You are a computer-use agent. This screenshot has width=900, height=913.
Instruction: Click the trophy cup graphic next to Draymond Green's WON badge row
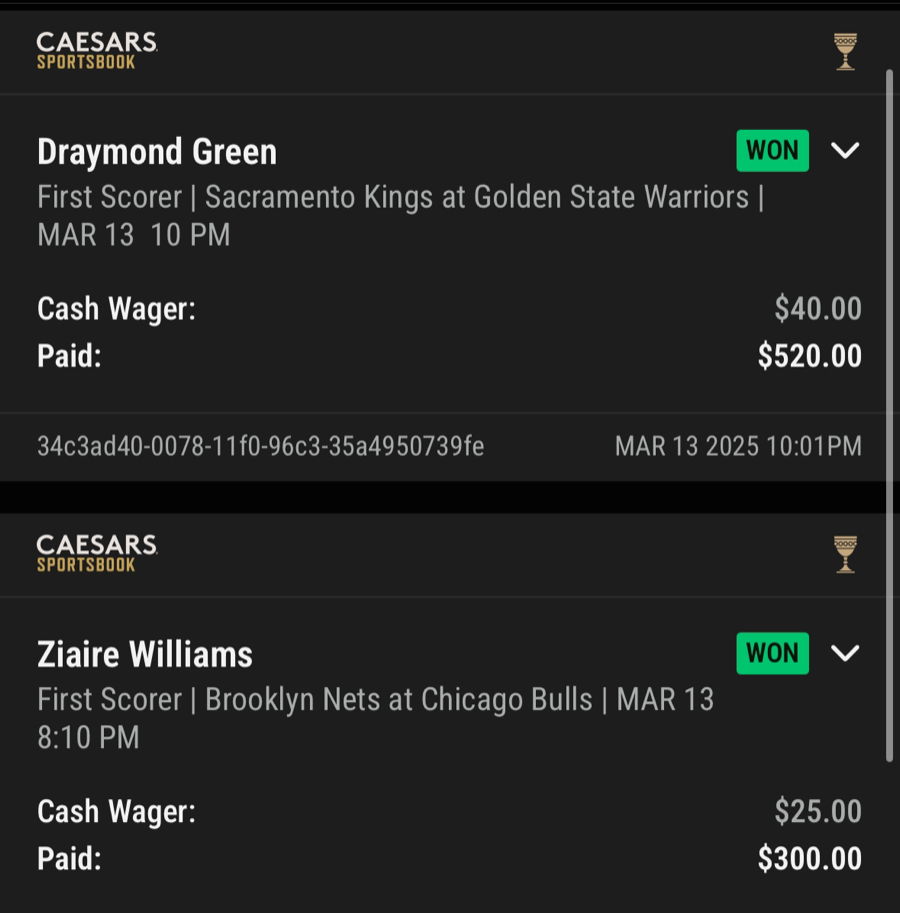[x=845, y=50]
